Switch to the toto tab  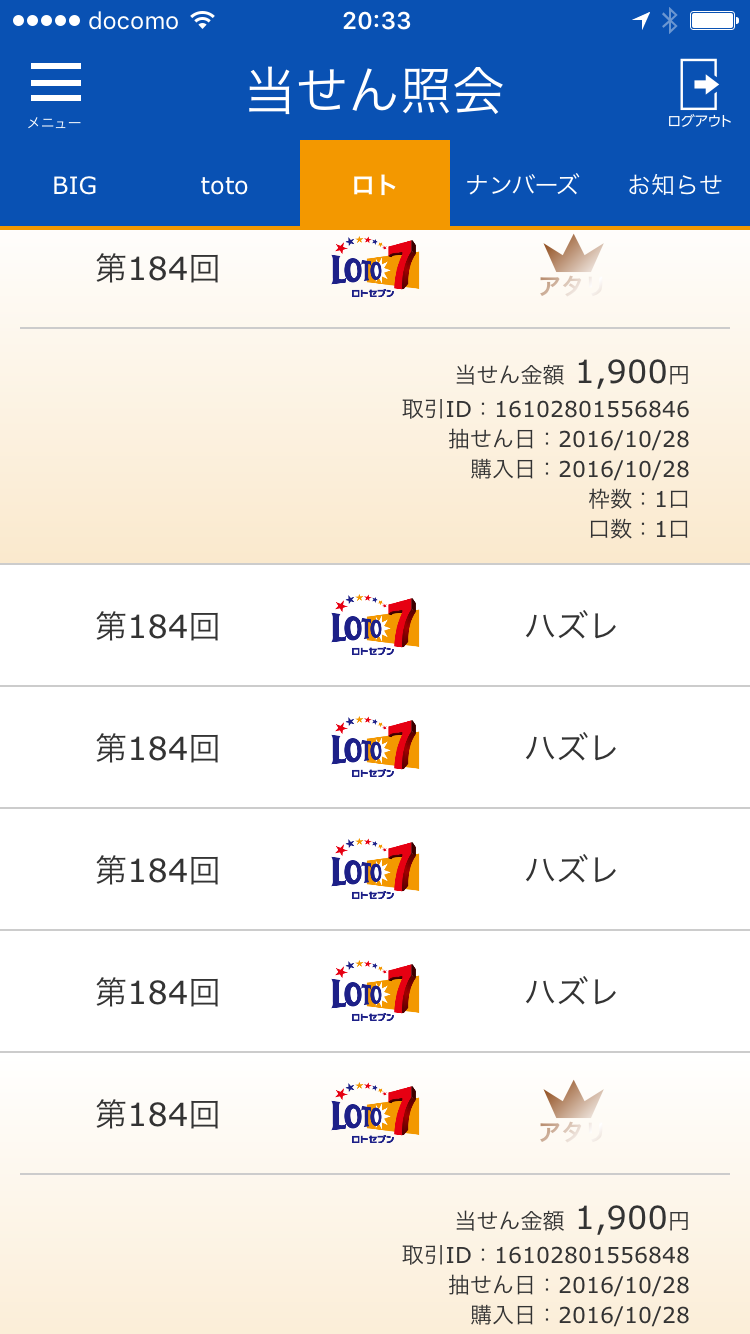(x=224, y=185)
